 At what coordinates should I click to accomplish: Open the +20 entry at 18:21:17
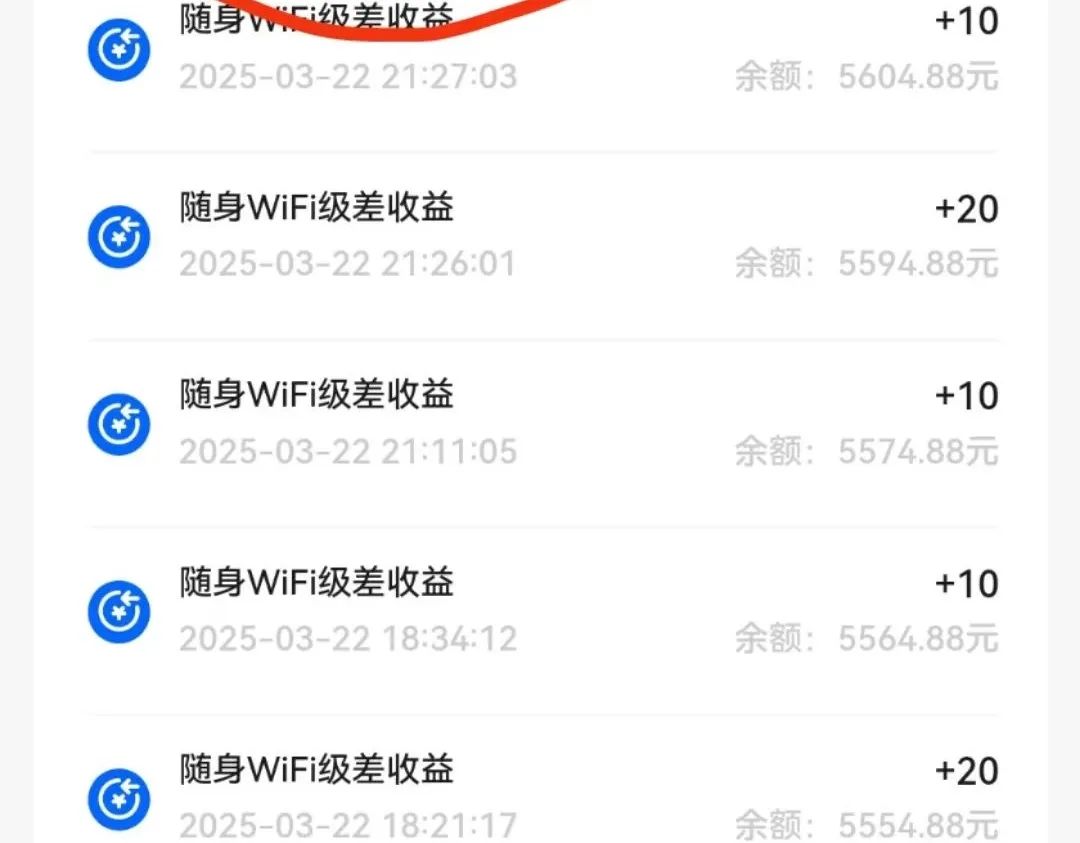pyautogui.click(x=540, y=796)
